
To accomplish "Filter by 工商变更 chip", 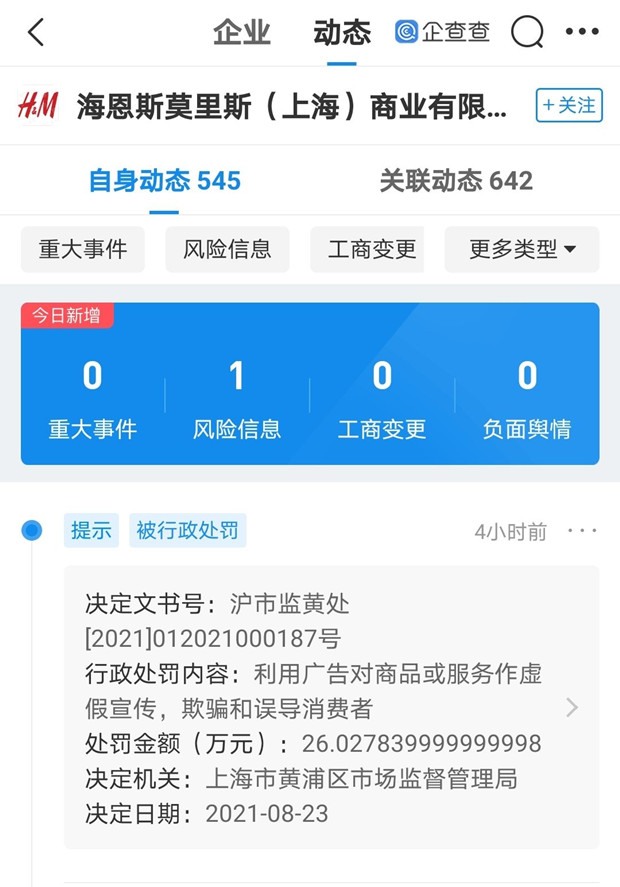I will tap(372, 250).
